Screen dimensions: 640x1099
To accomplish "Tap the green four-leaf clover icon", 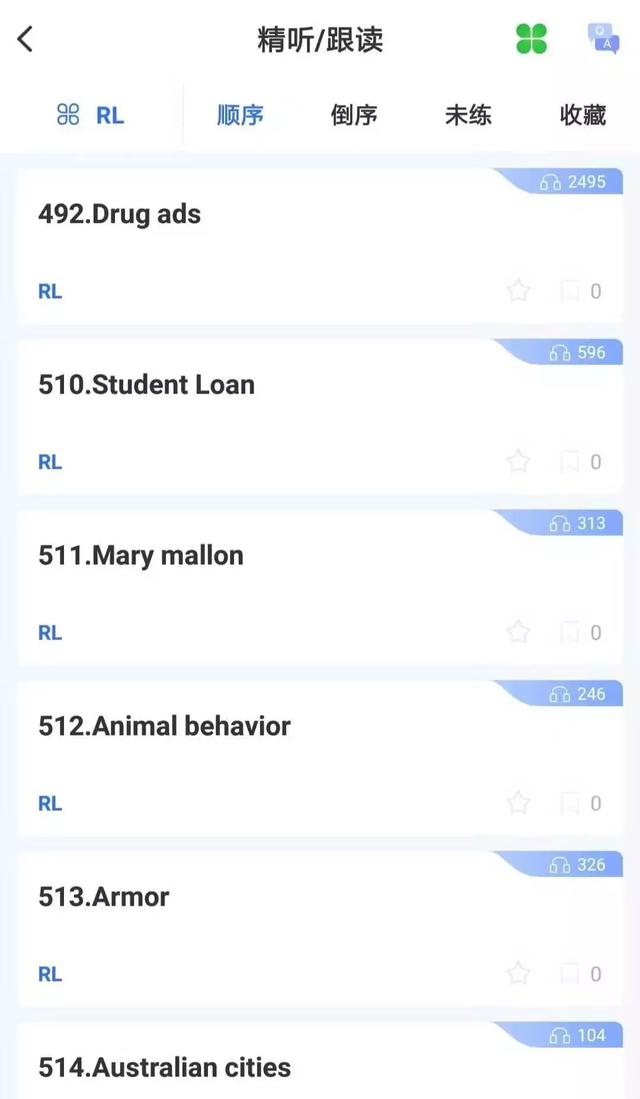I will (531, 39).
